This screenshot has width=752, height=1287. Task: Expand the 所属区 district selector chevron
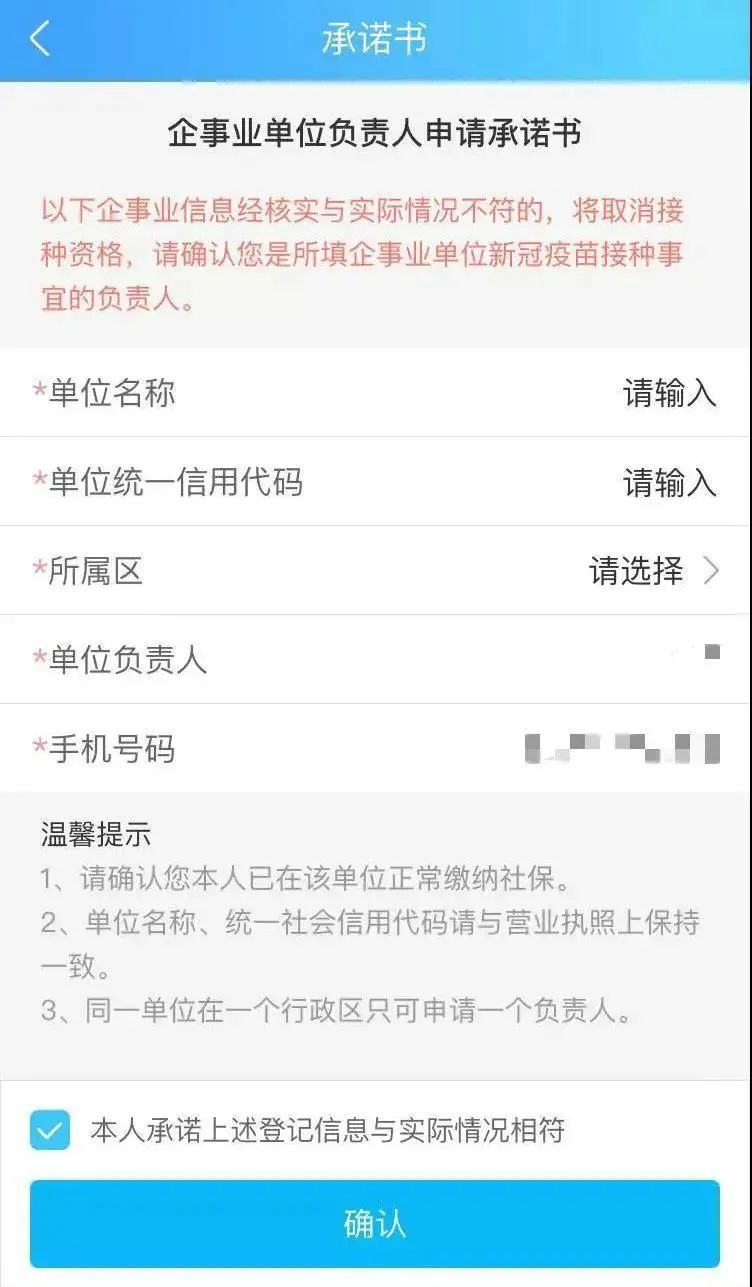tap(714, 572)
